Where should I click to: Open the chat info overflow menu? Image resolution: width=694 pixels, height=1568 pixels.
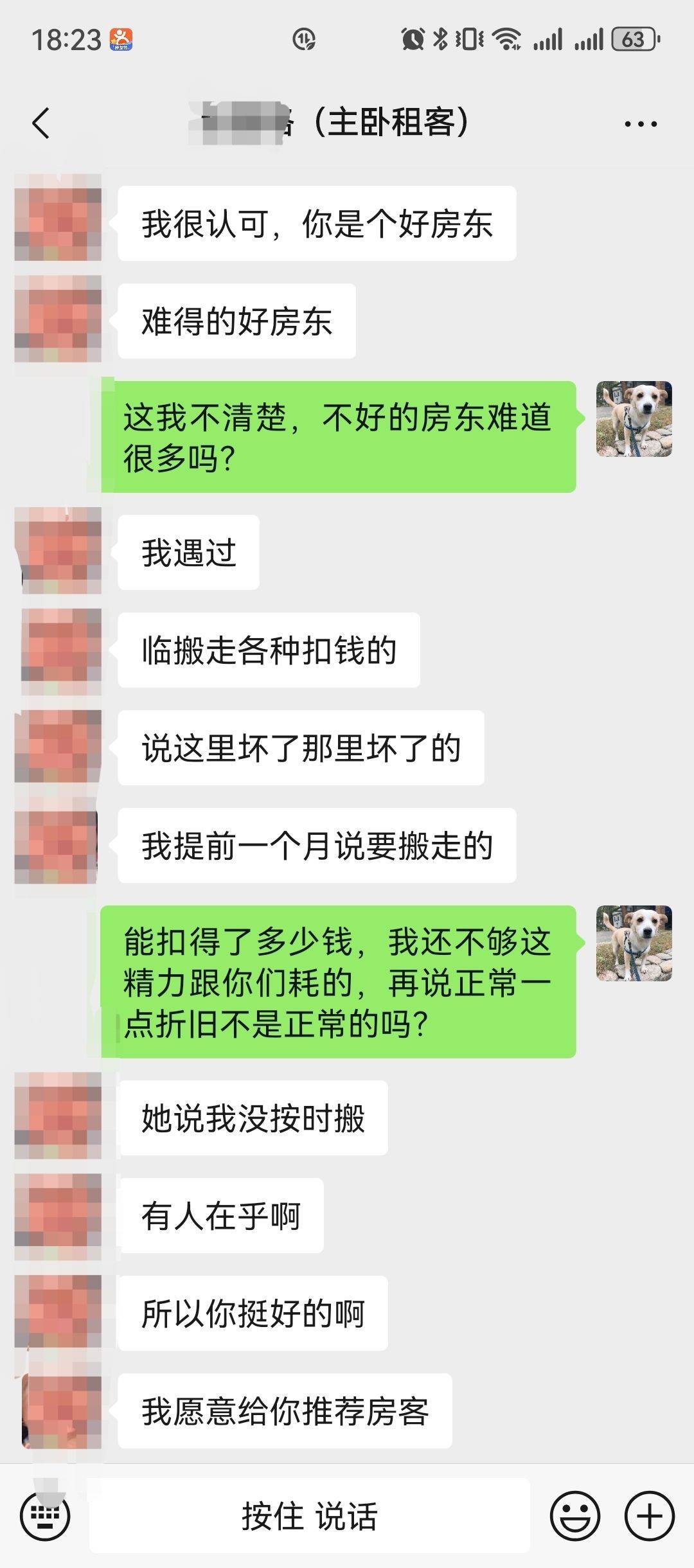coord(641,123)
